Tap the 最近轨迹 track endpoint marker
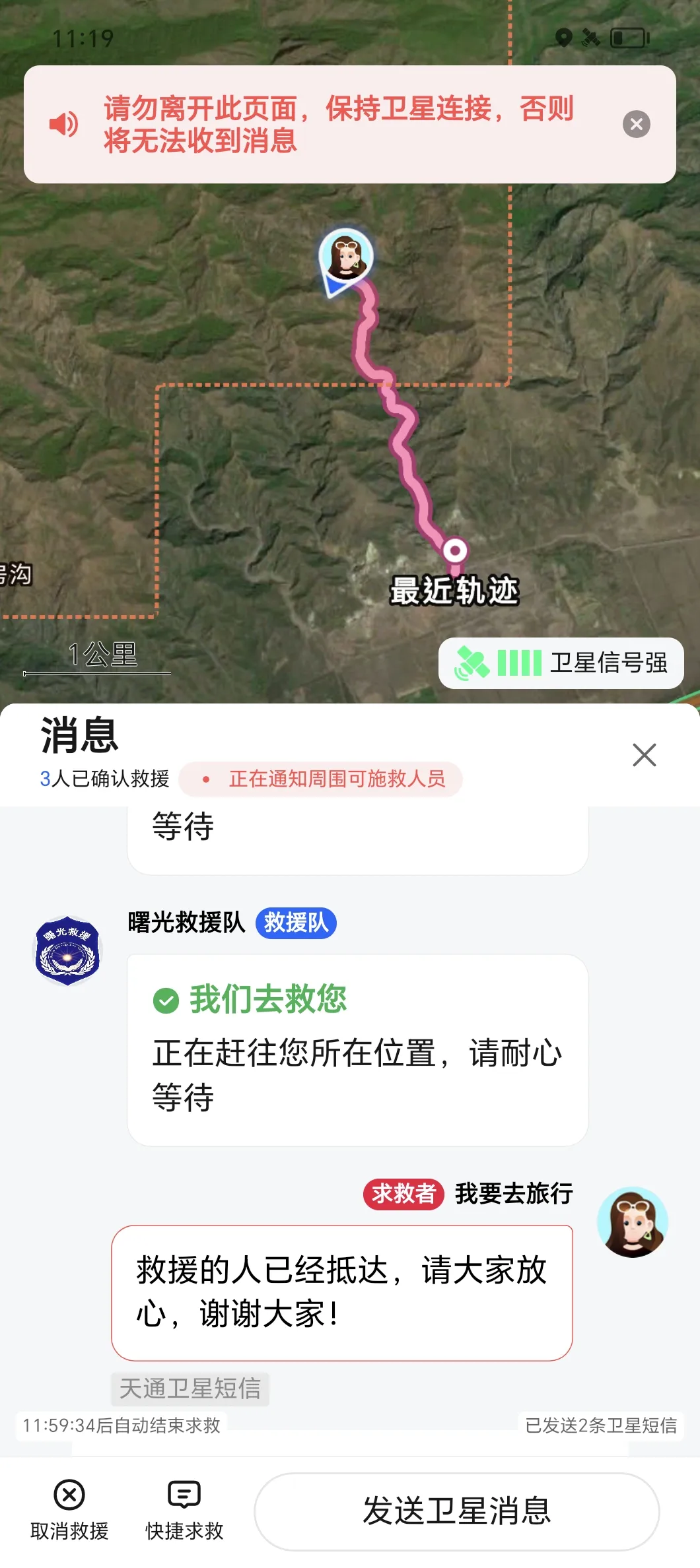This screenshot has width=700, height=1568. [x=454, y=550]
